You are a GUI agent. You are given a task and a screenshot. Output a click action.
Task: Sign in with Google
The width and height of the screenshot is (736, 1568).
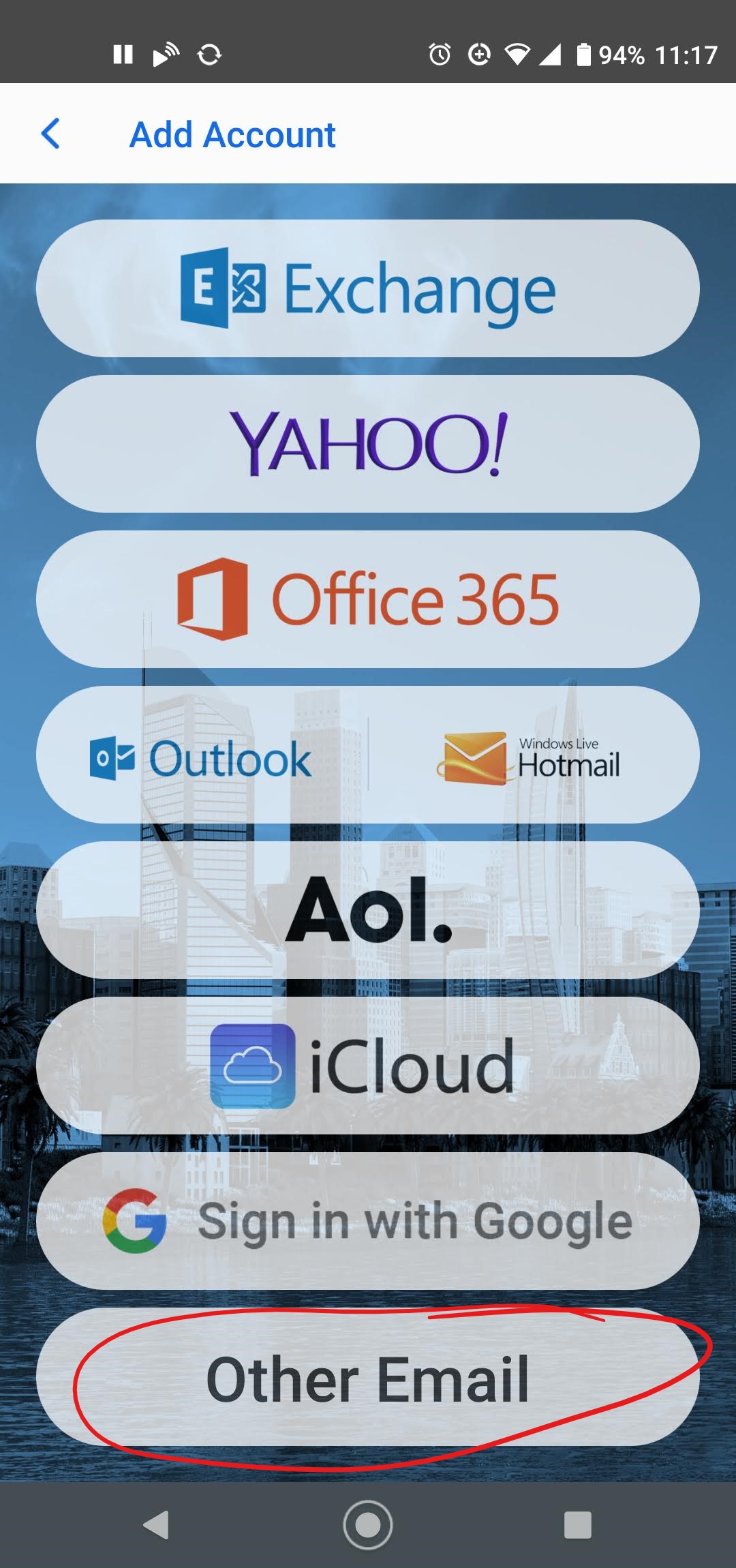368,1220
